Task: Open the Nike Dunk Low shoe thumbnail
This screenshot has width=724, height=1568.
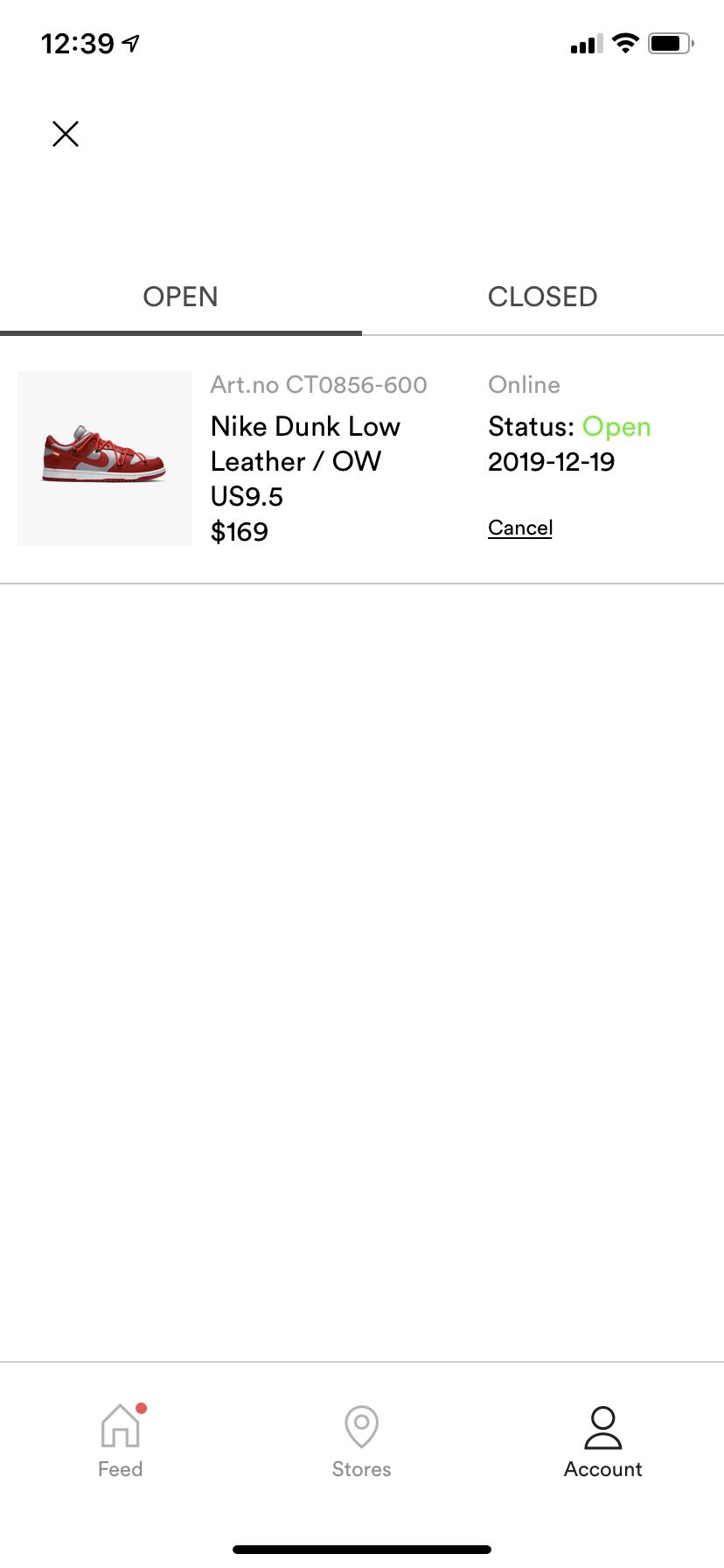Action: pos(105,458)
